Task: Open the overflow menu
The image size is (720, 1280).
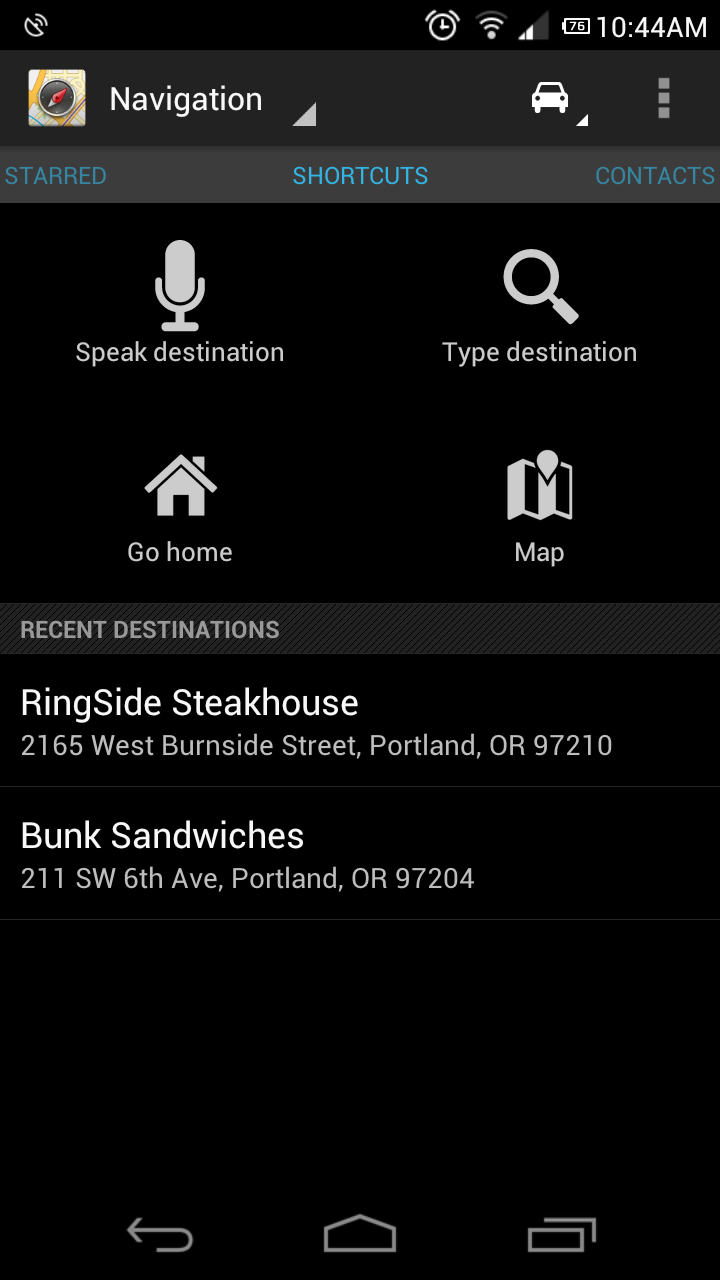Action: point(663,99)
